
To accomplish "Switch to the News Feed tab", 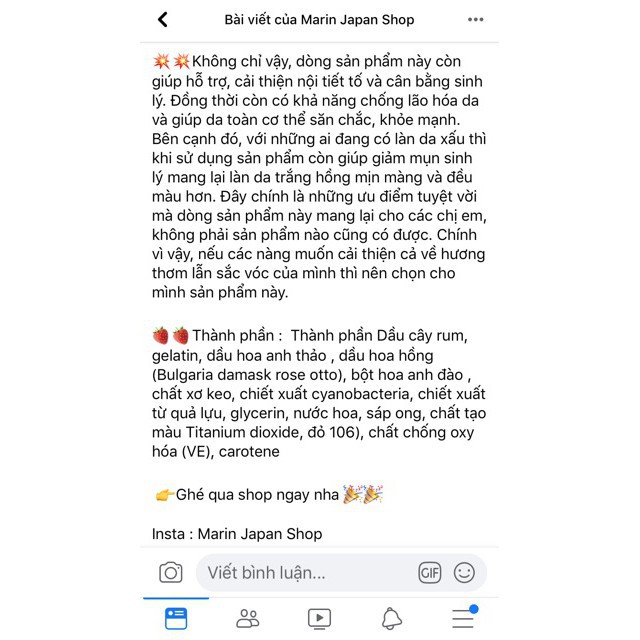I will (176, 619).
